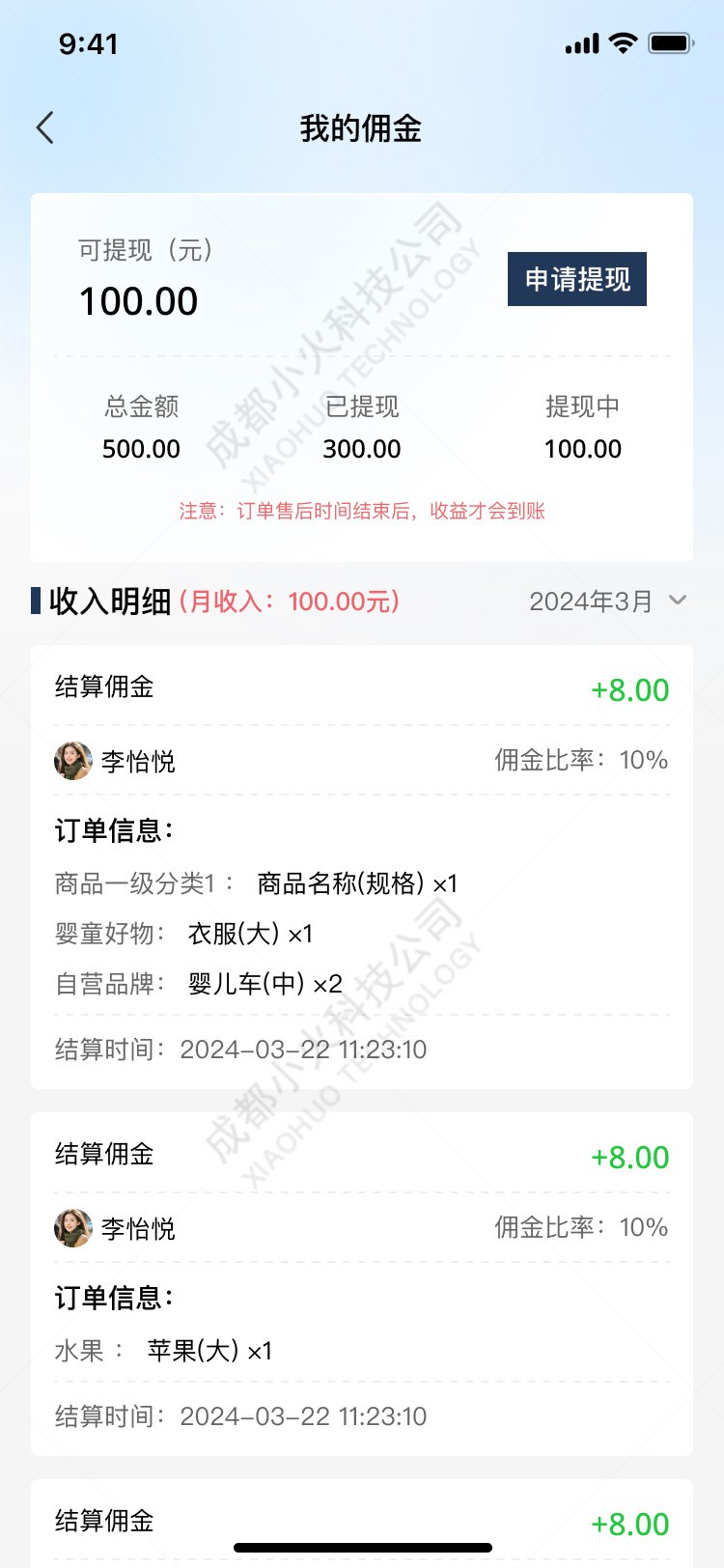Image resolution: width=724 pixels, height=1568 pixels.
Task: Open the 2024年3月 month picker
Action: (608, 601)
